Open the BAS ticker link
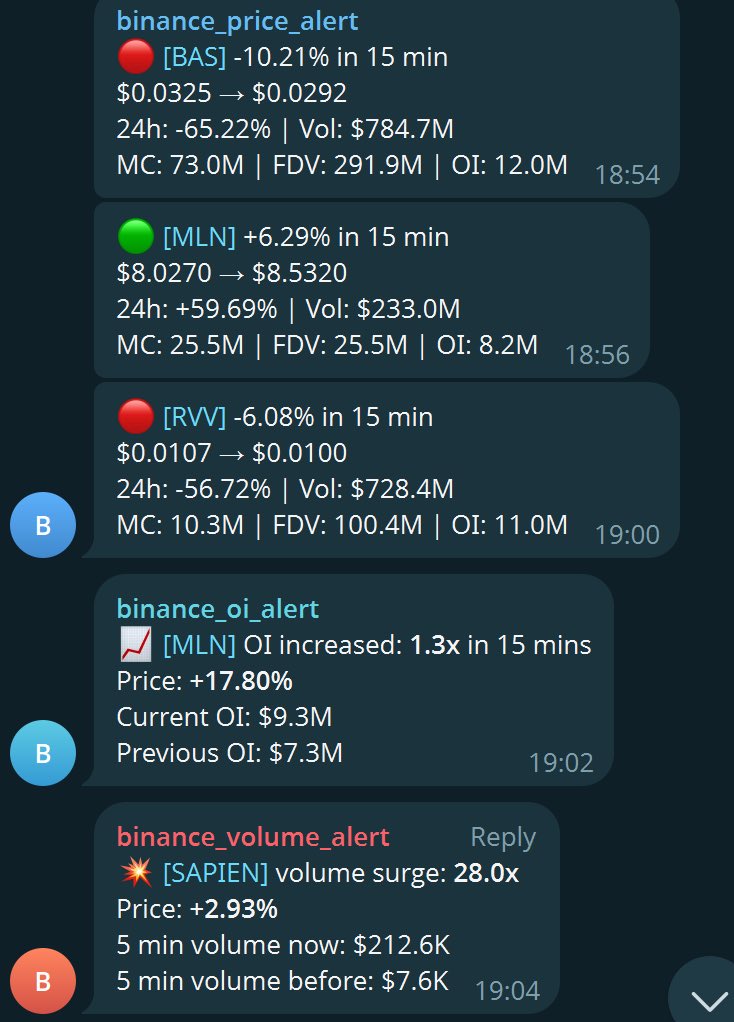Image resolution: width=734 pixels, height=1022 pixels. tap(194, 57)
